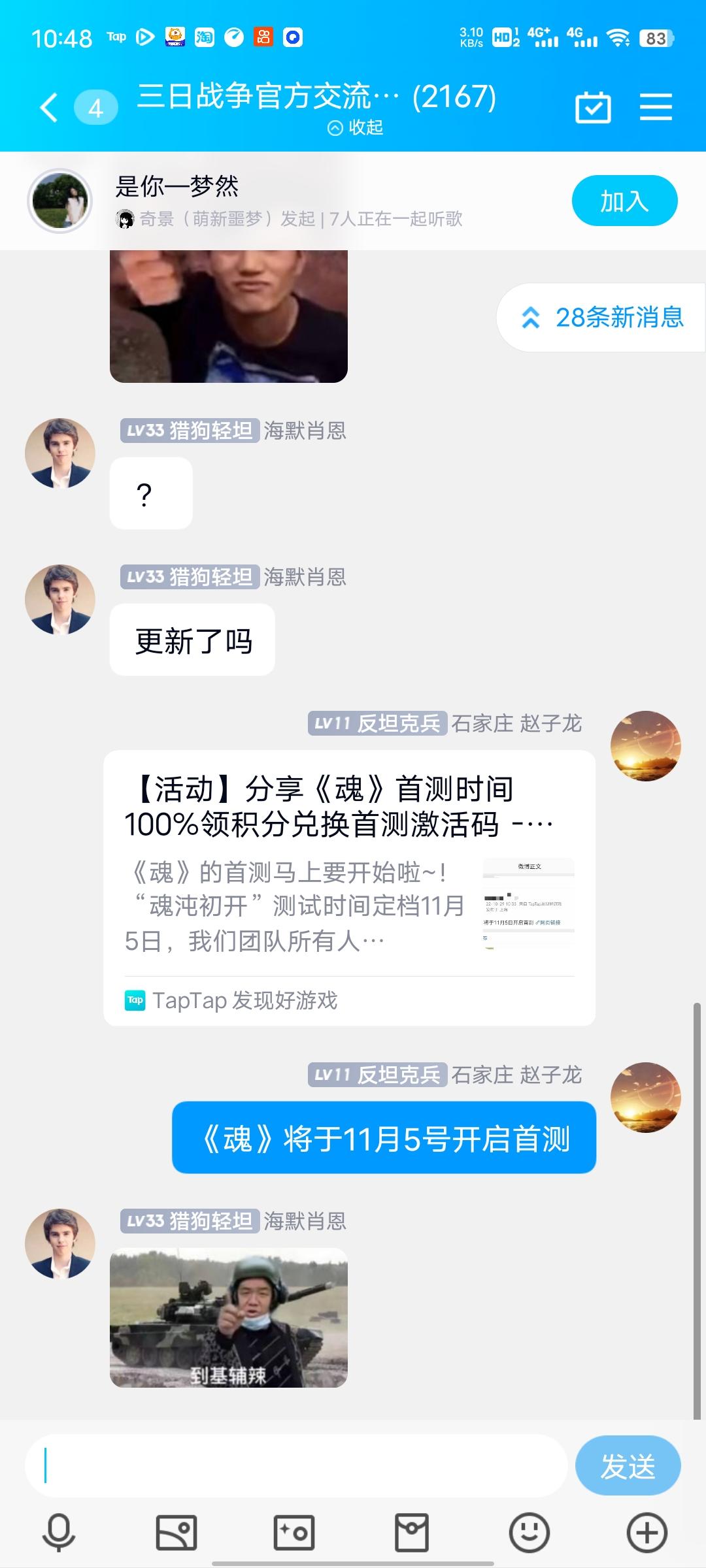Open 海默肖恩's profile from the 更新了吗 message
The image size is (706, 1568).
point(60,599)
